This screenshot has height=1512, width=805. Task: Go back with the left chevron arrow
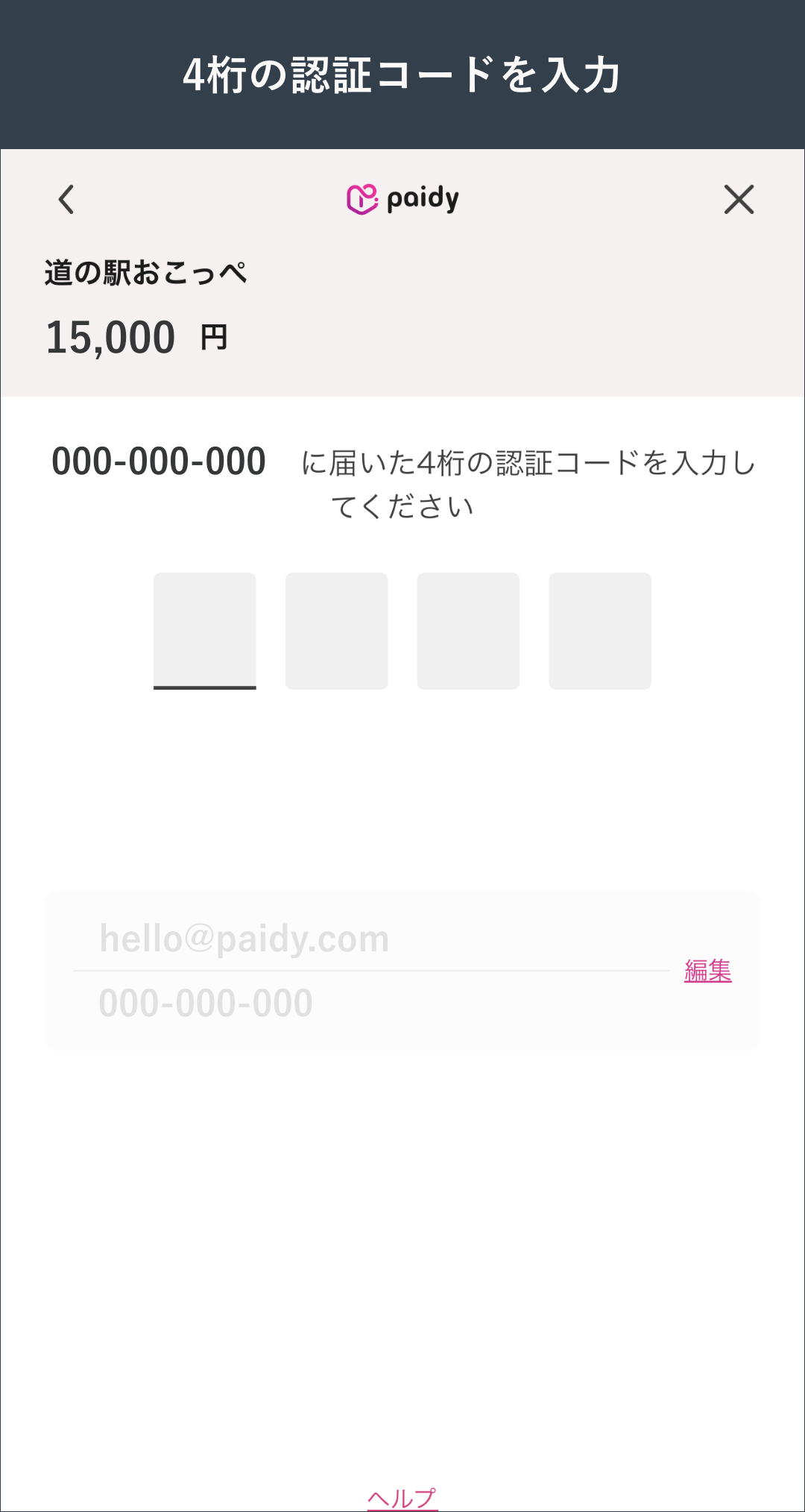pos(66,199)
